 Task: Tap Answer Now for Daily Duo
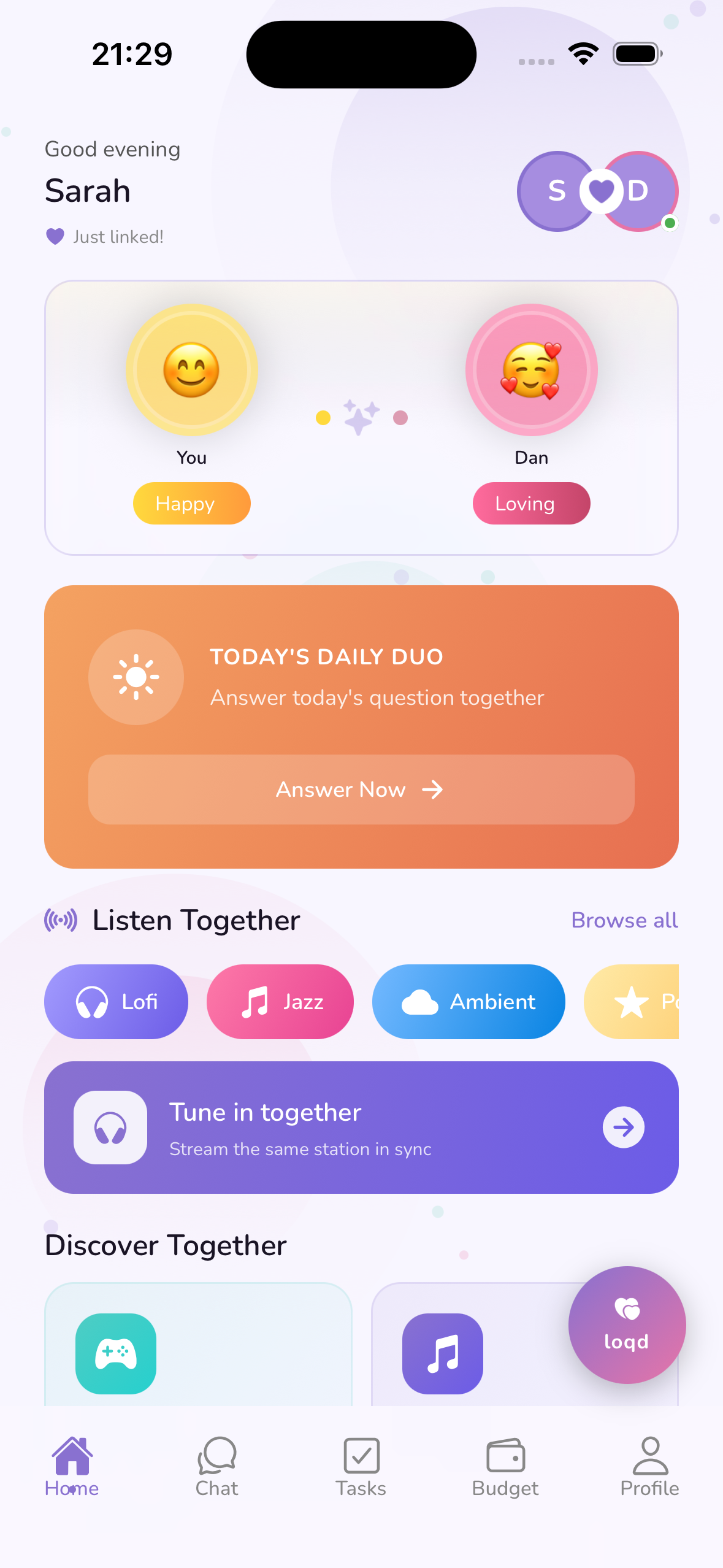(x=361, y=790)
